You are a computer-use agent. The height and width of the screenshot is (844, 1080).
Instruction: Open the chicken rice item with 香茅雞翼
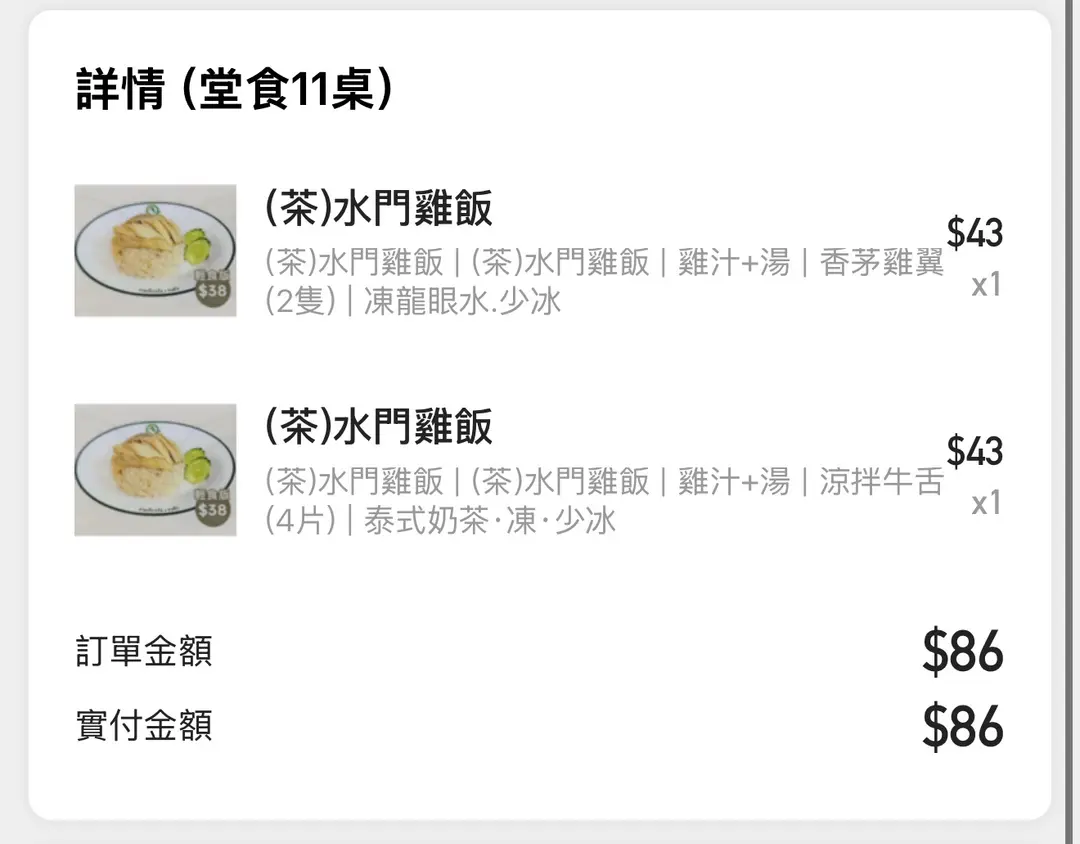click(x=379, y=210)
